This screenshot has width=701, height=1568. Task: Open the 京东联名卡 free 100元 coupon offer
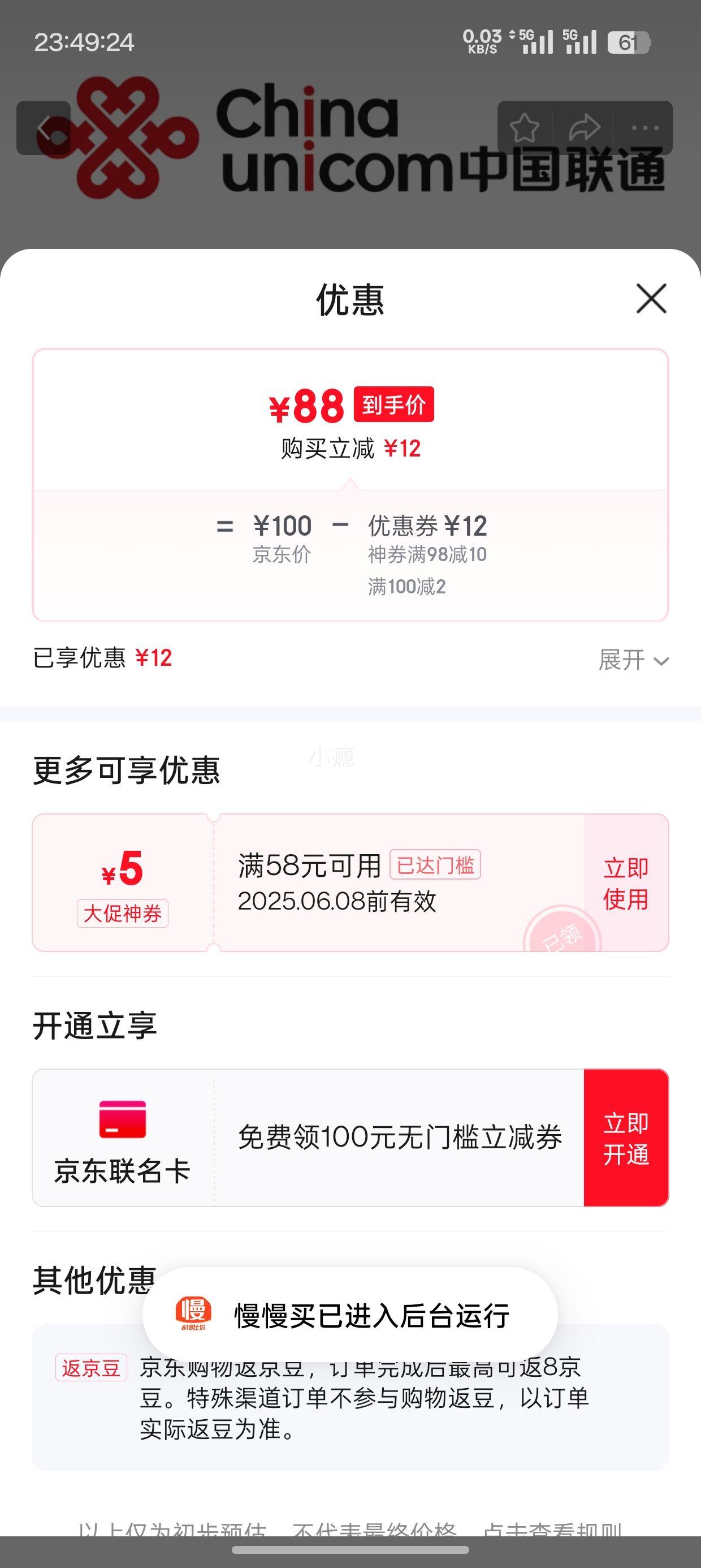308,1138
